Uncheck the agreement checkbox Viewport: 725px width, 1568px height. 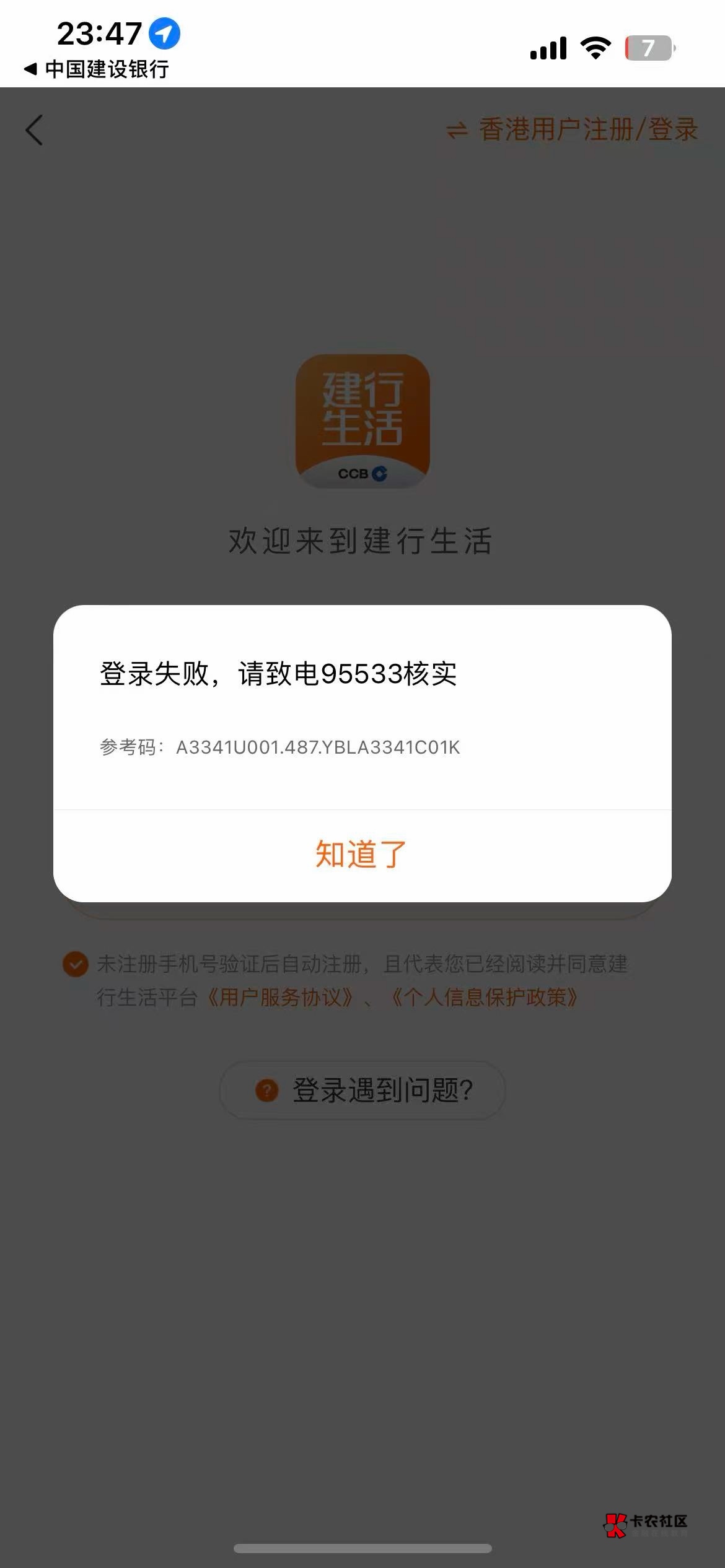76,964
